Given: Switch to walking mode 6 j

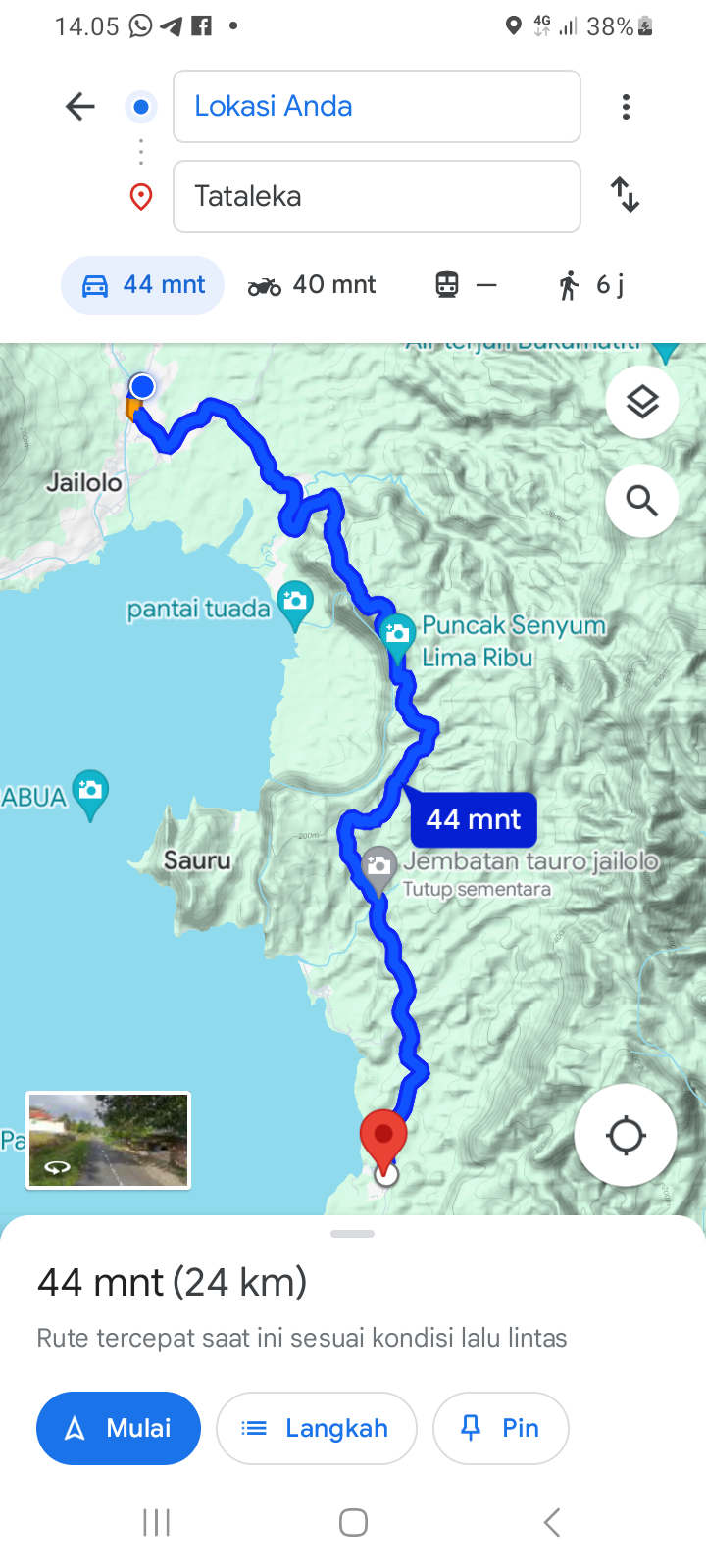Looking at the screenshot, I should [x=591, y=285].
